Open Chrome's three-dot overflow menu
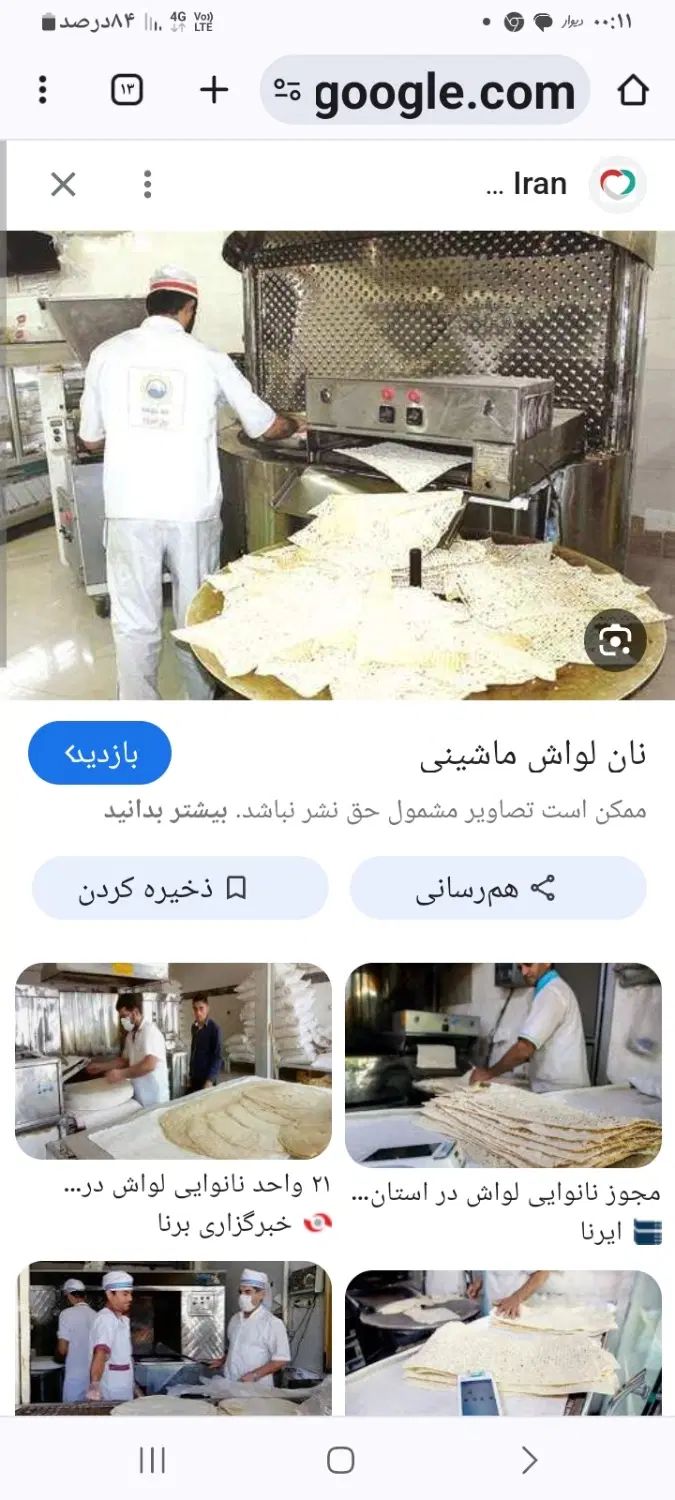 42,90
